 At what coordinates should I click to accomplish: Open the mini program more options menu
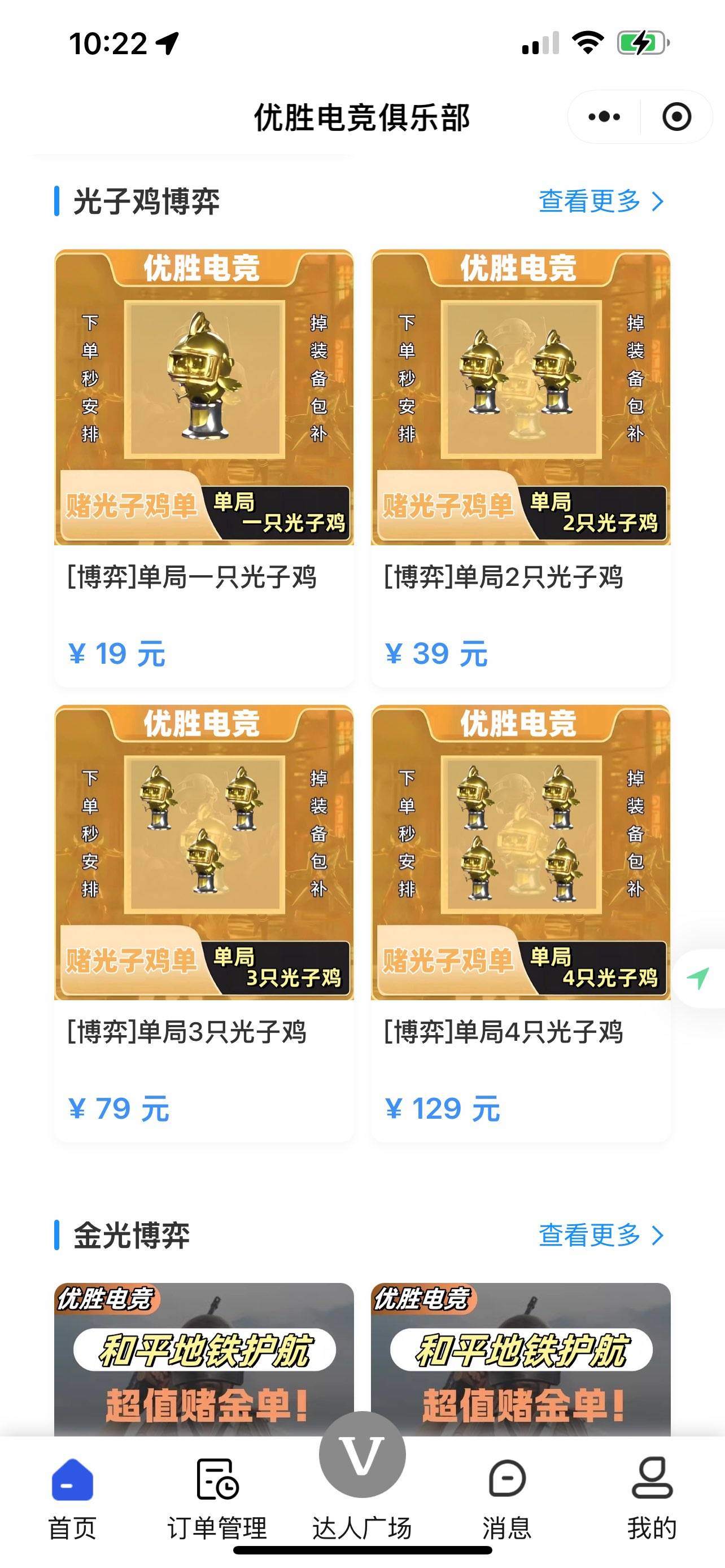point(604,116)
